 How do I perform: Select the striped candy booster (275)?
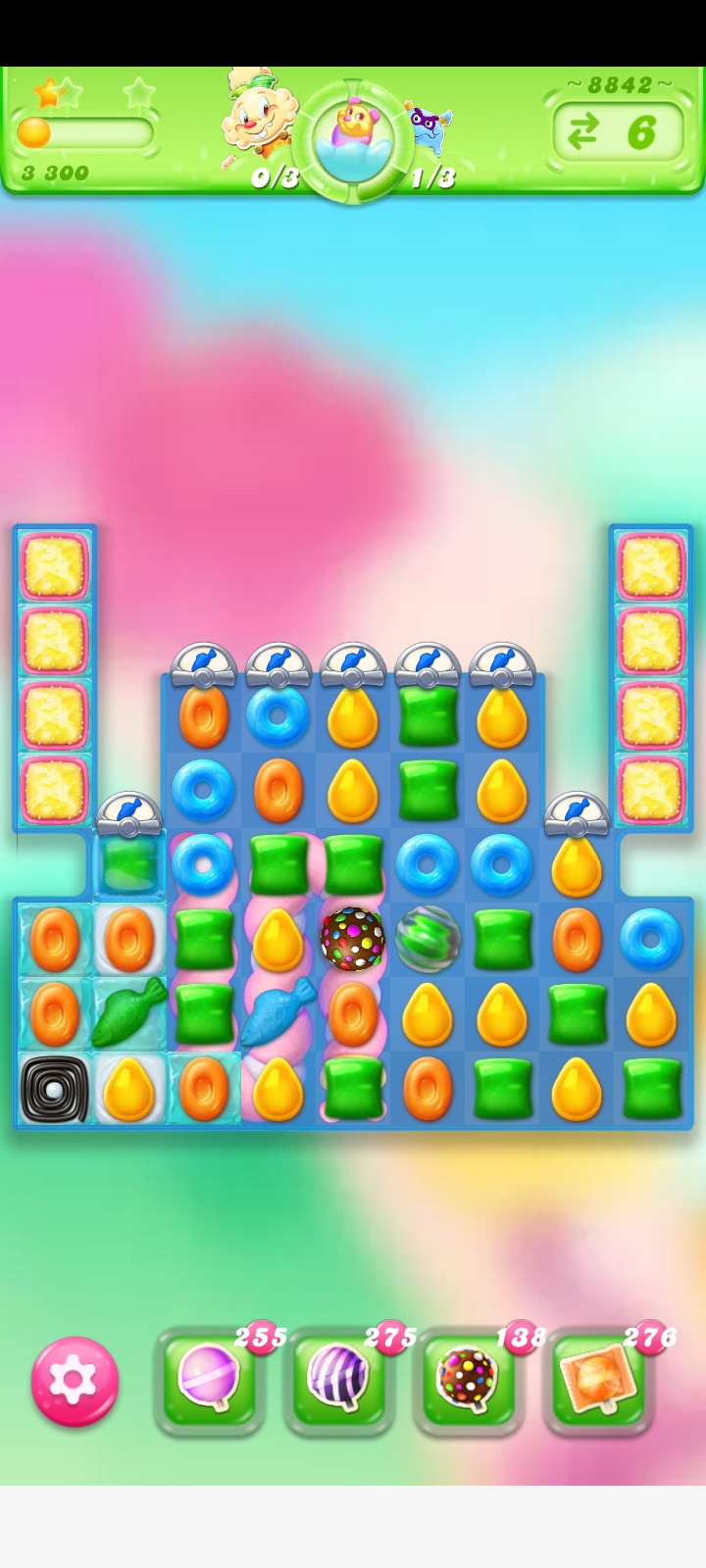(338, 1380)
